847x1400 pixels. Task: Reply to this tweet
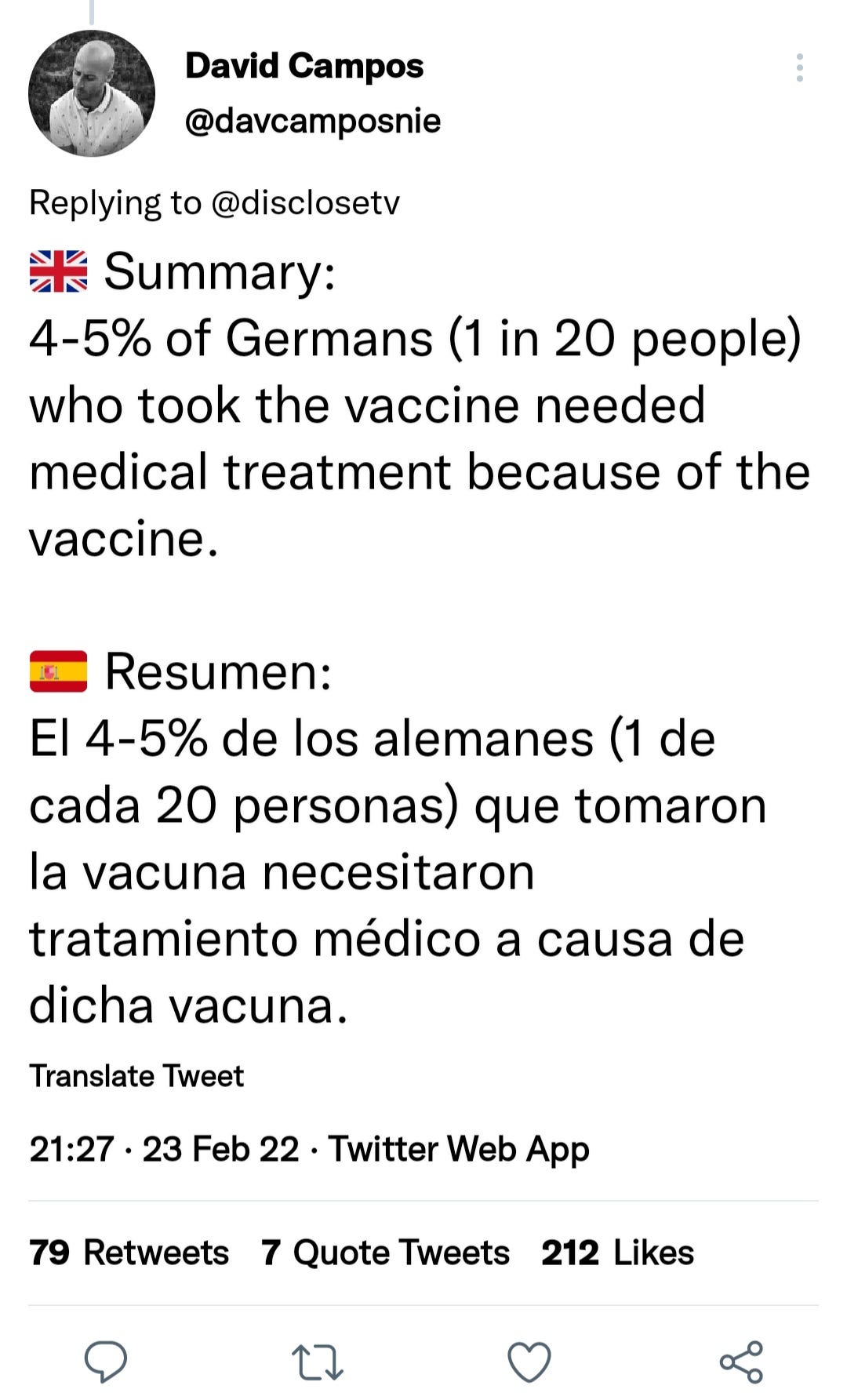pos(106,1362)
